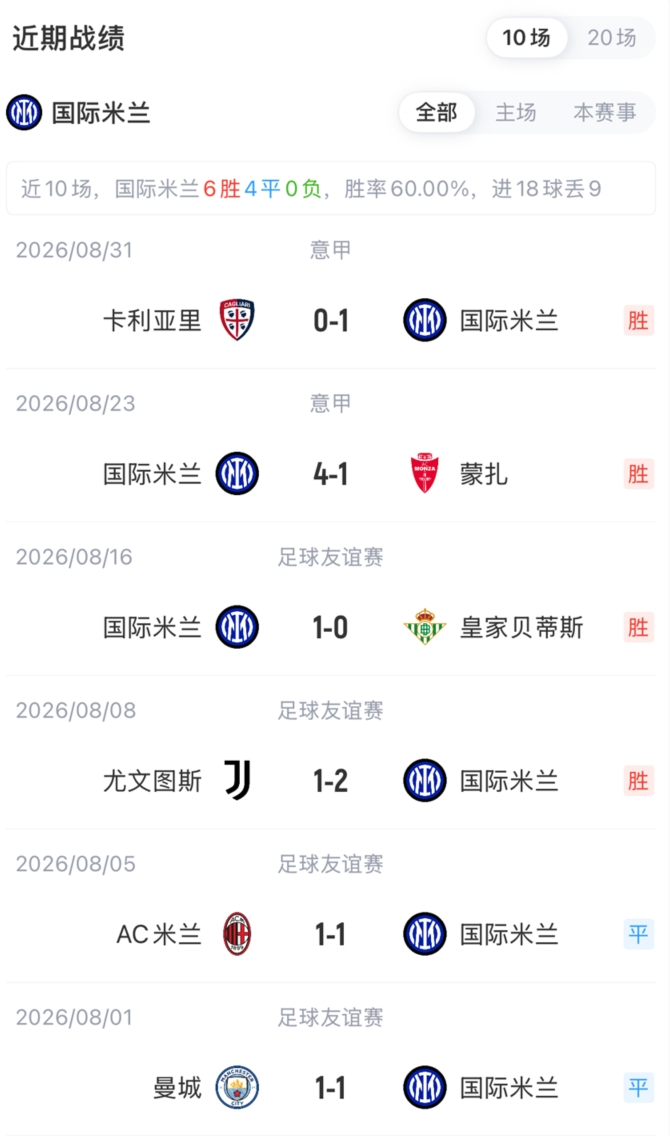Filter matches by 本赛事
Image resolution: width=670 pixels, height=1136 pixels.
605,112
